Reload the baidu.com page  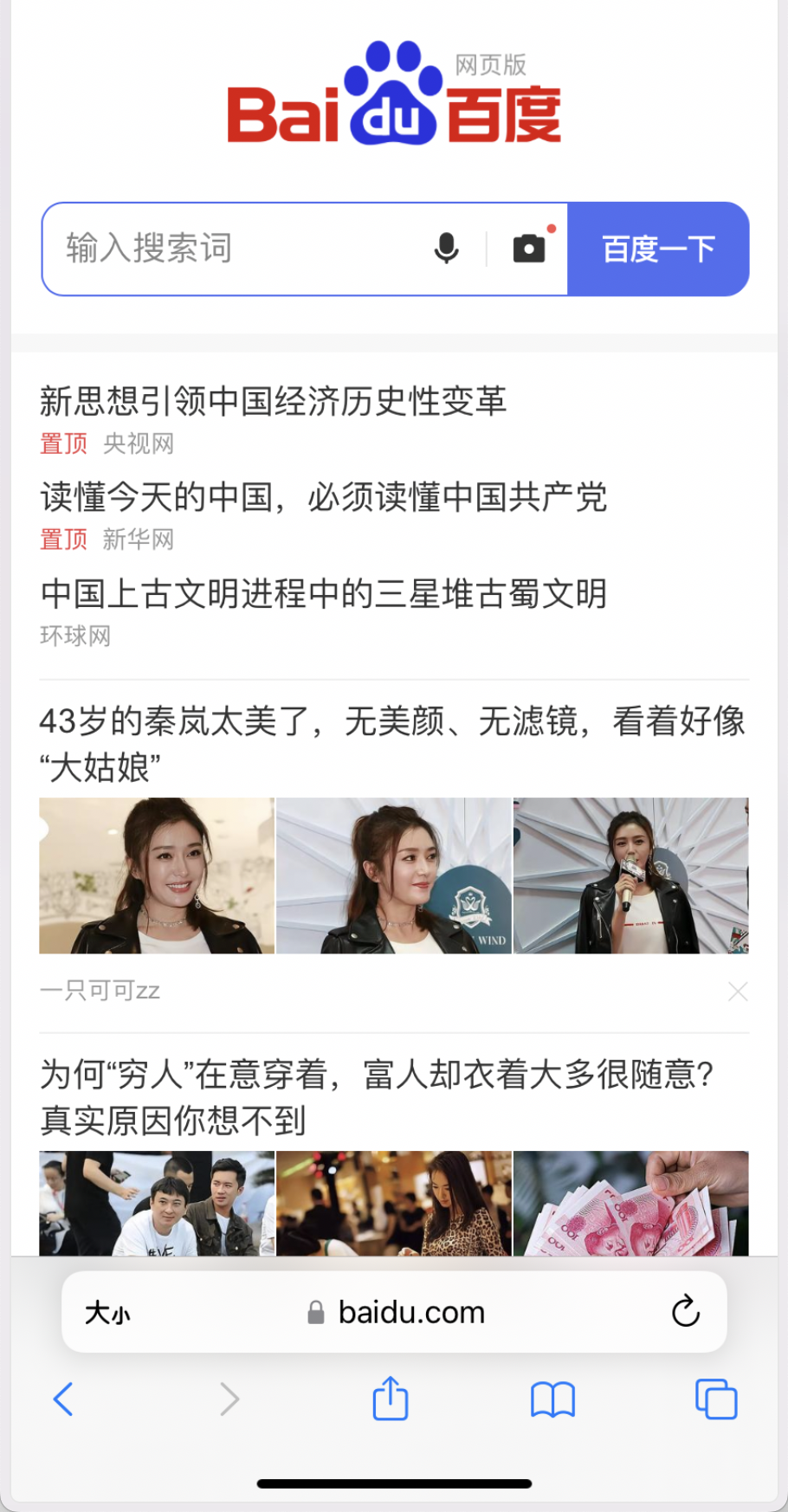pyautogui.click(x=685, y=1312)
